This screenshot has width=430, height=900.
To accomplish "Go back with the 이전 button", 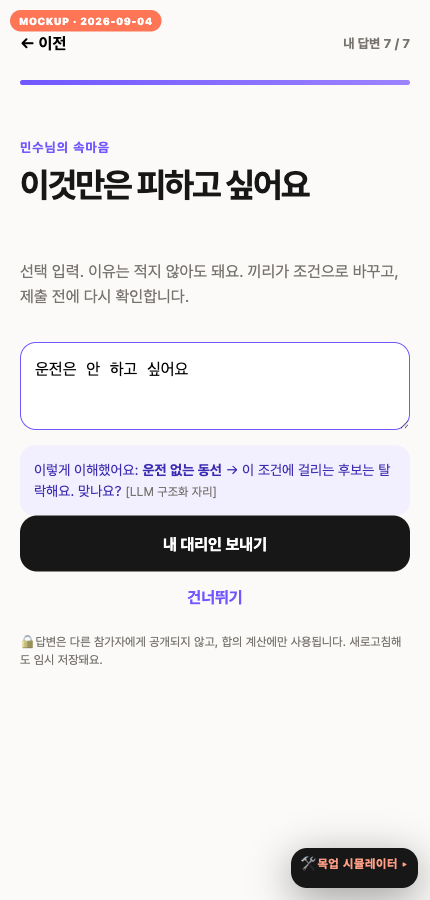I will click(x=43, y=44).
